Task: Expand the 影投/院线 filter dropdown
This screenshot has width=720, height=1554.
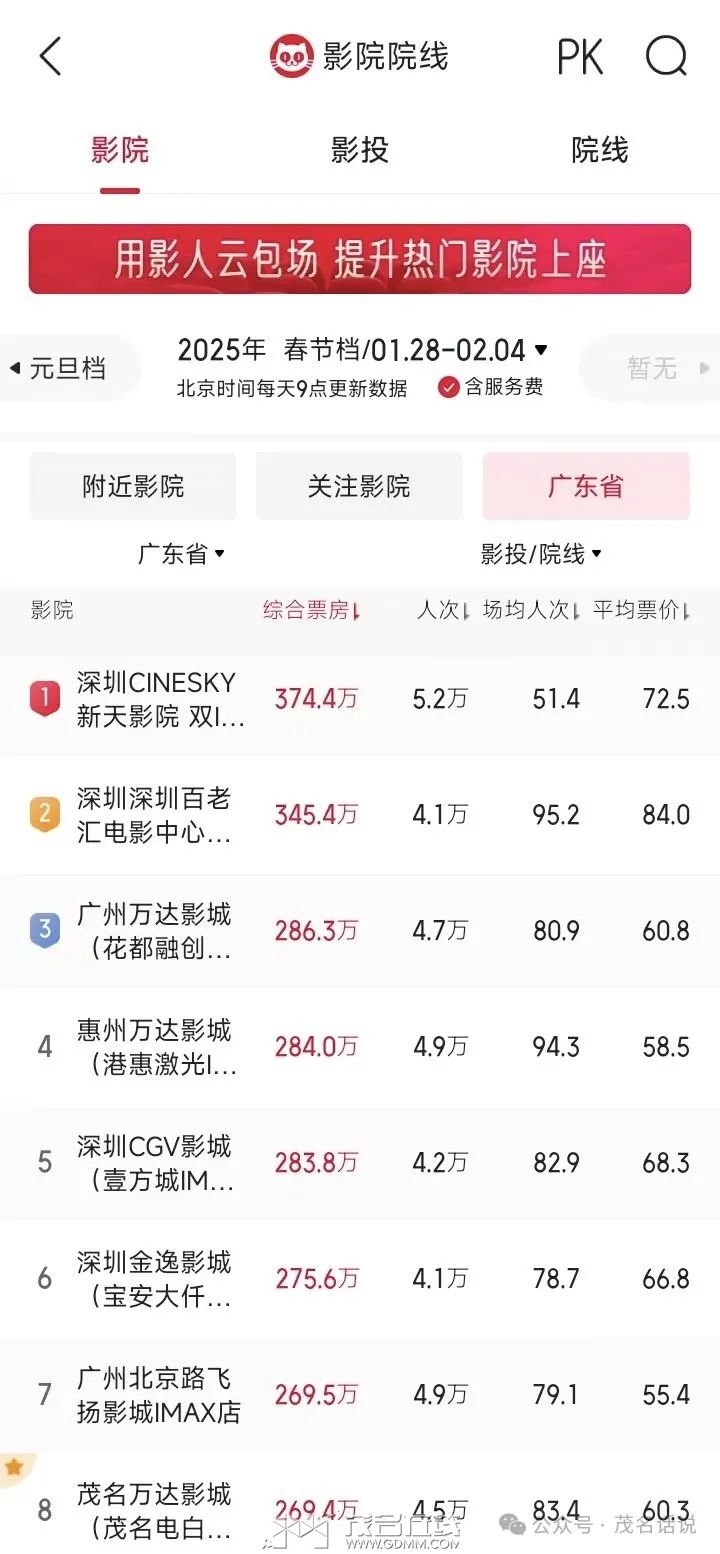Action: [541, 553]
